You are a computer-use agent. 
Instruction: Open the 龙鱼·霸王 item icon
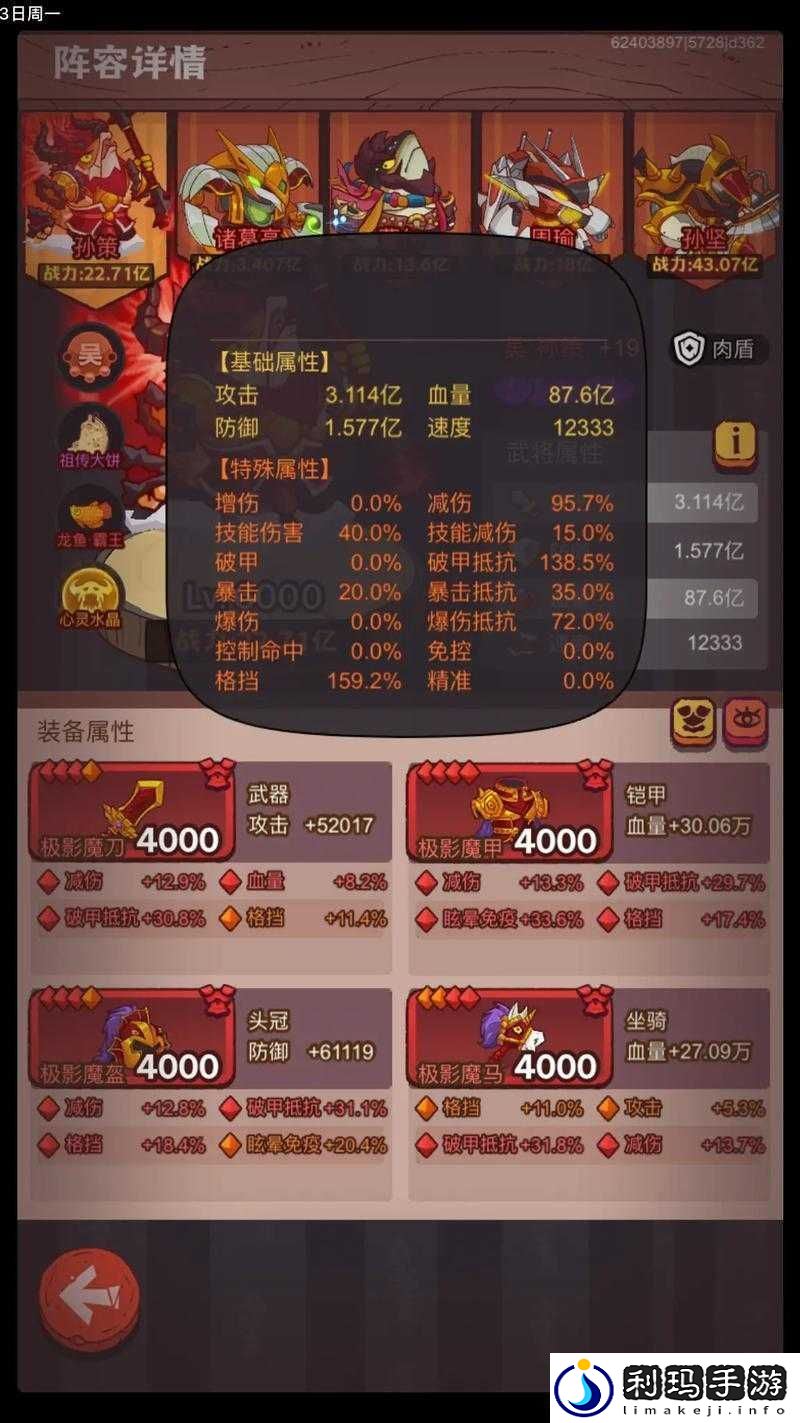click(x=90, y=515)
